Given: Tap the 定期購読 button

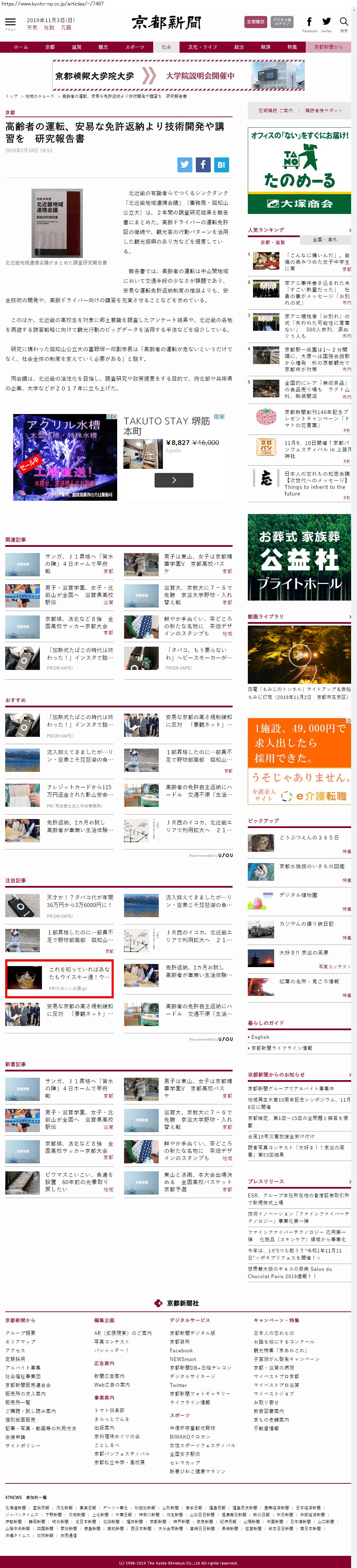Looking at the screenshot, I should (x=255, y=22).
